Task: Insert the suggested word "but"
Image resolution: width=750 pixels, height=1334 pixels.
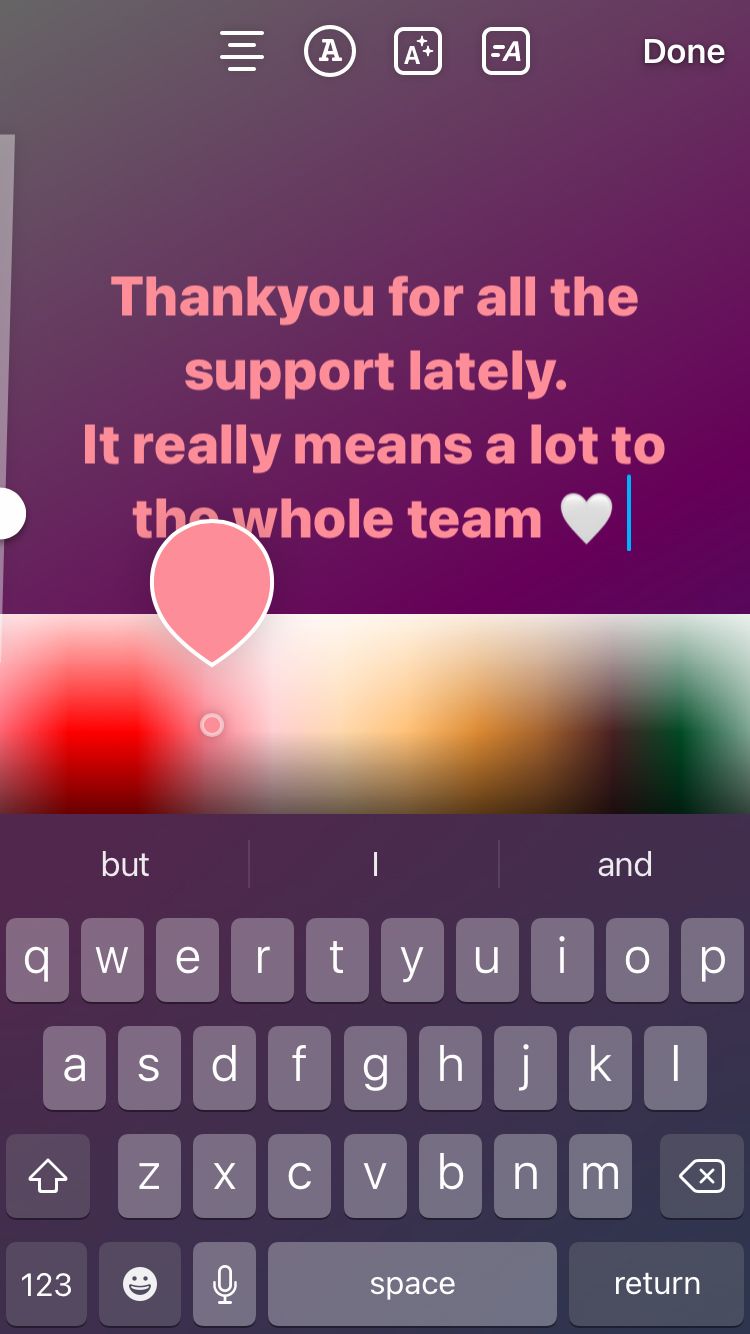Action: (x=125, y=864)
